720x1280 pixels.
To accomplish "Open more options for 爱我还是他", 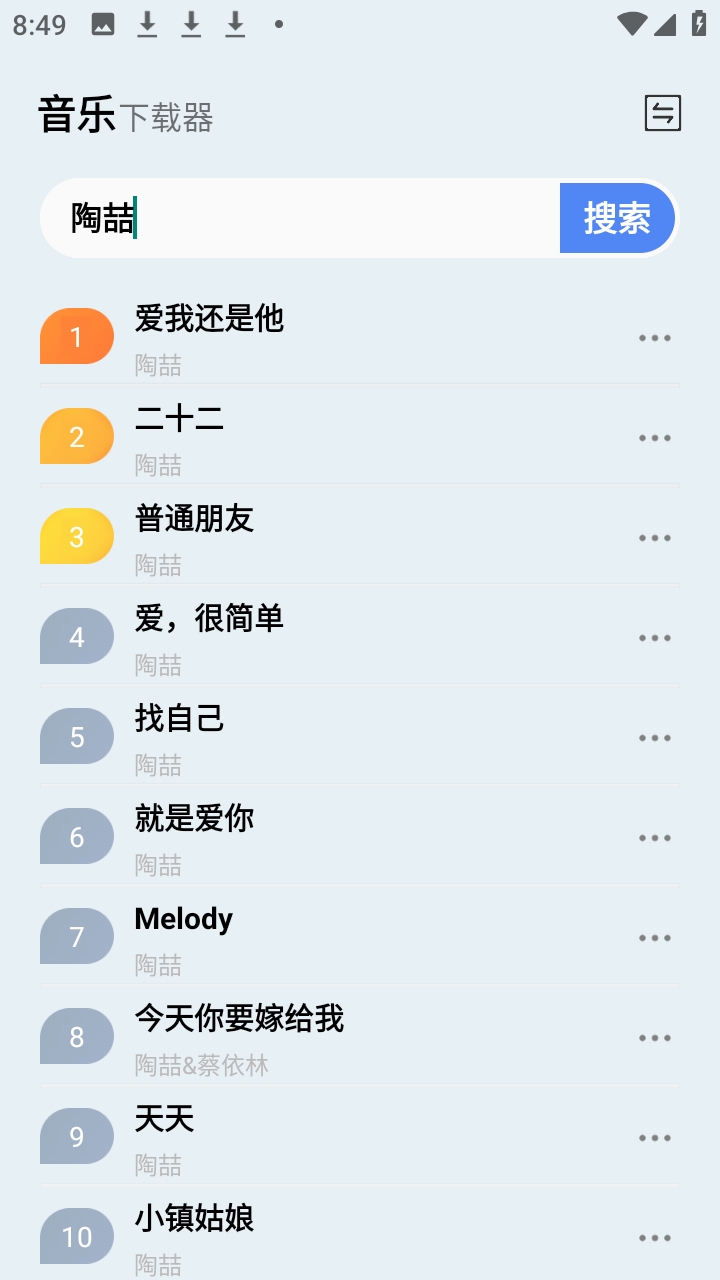I will point(655,337).
